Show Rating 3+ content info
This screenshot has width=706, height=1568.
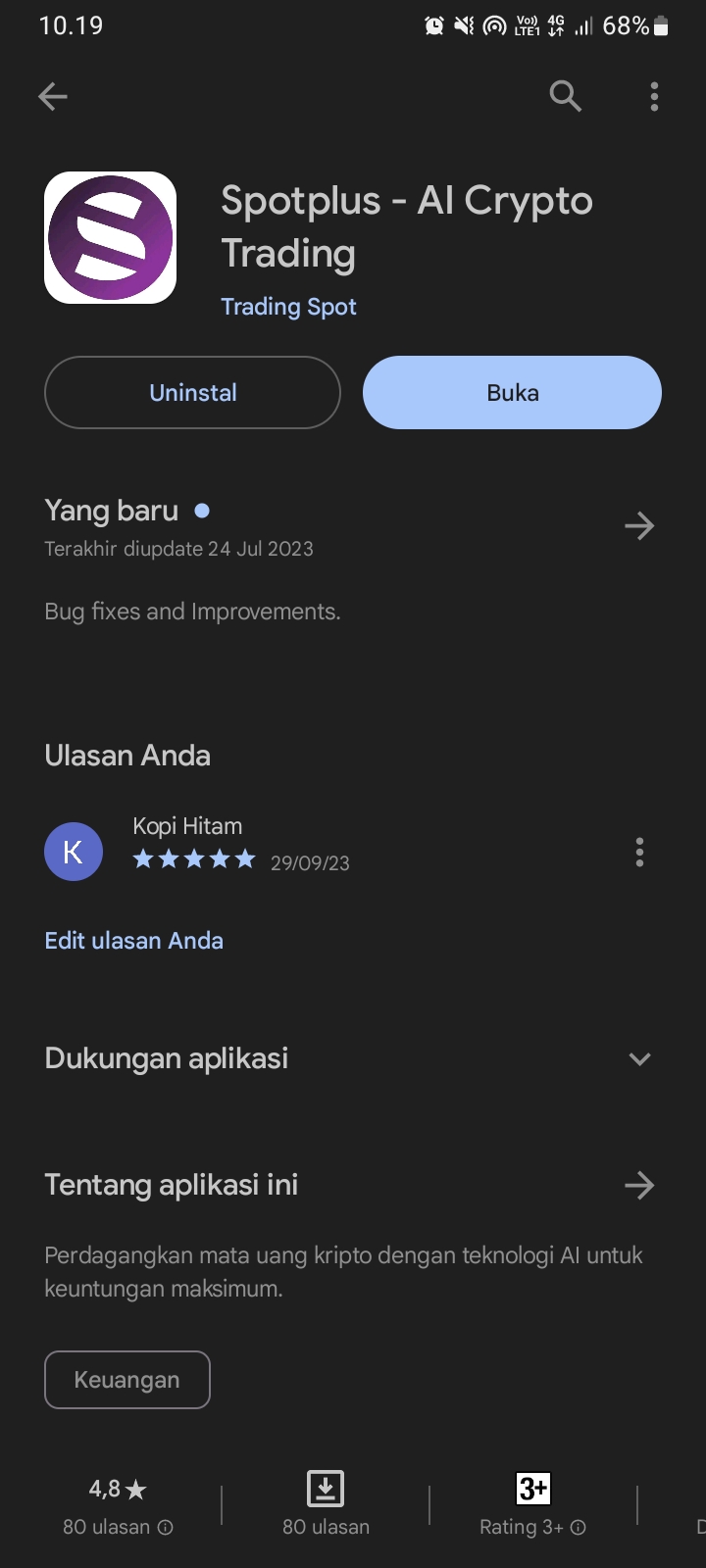[579, 1528]
